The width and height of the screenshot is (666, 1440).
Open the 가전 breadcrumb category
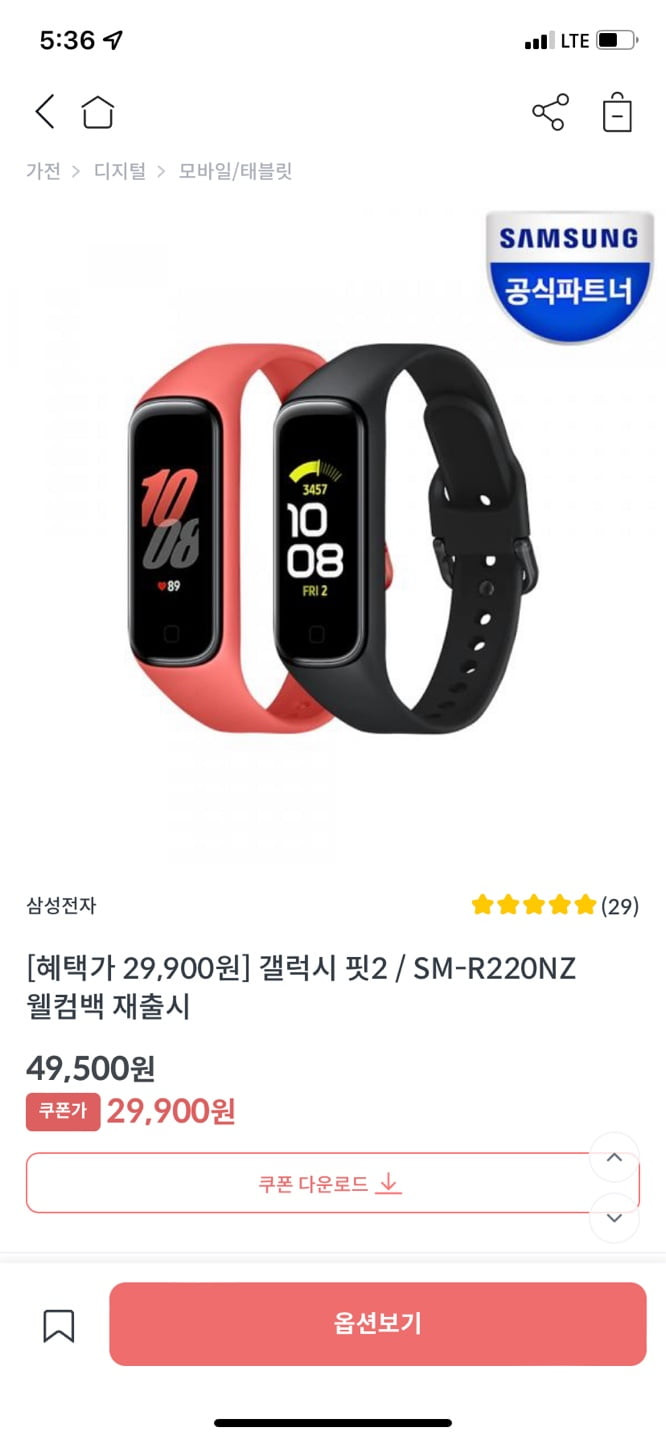click(x=43, y=171)
